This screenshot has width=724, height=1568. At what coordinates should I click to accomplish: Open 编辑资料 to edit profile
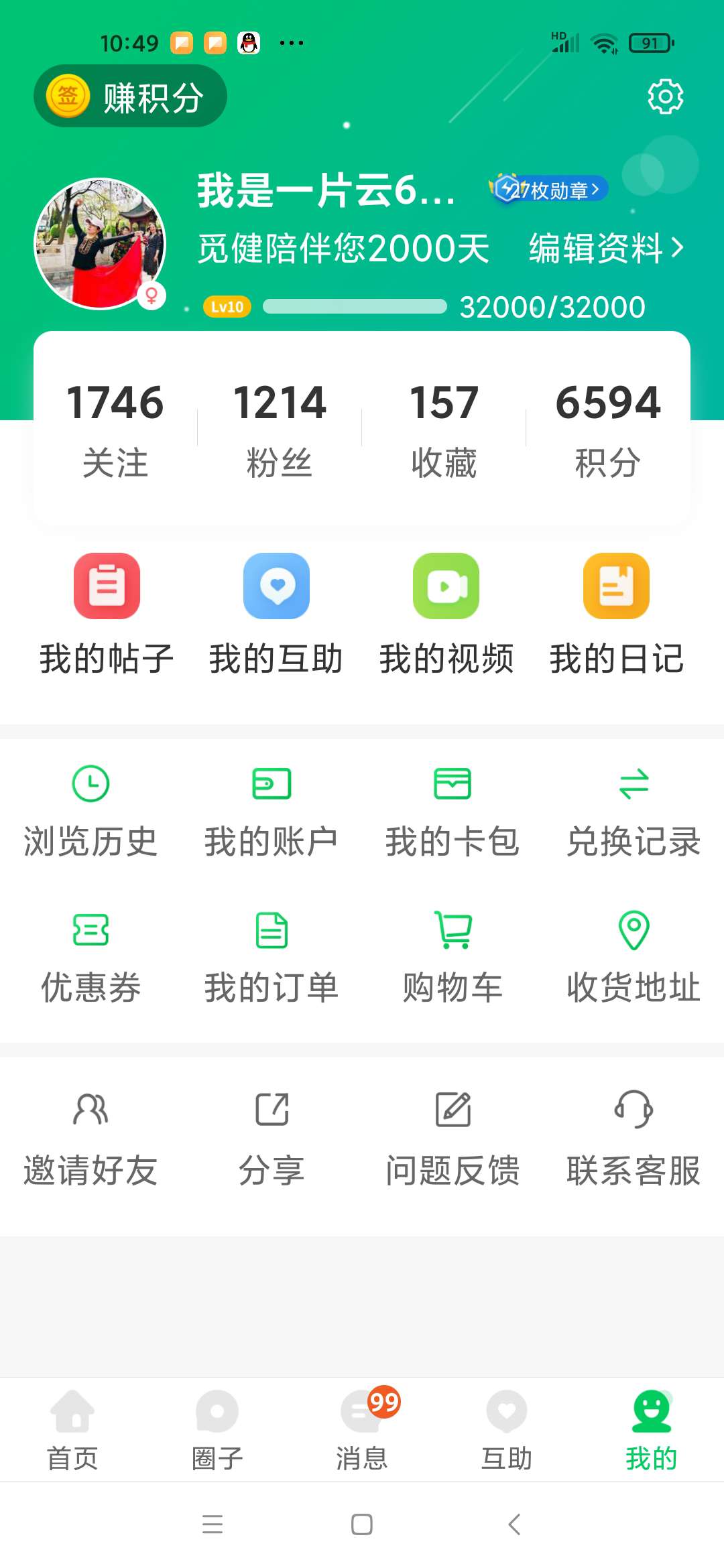[x=605, y=249]
